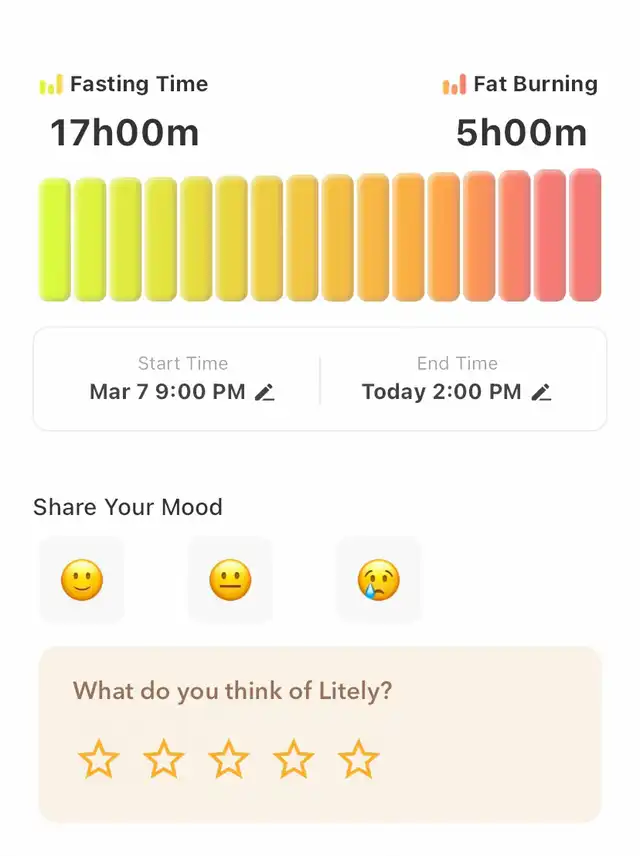640x856 pixels.
Task: Pick the sad crying mood emoji
Action: [x=378, y=580]
